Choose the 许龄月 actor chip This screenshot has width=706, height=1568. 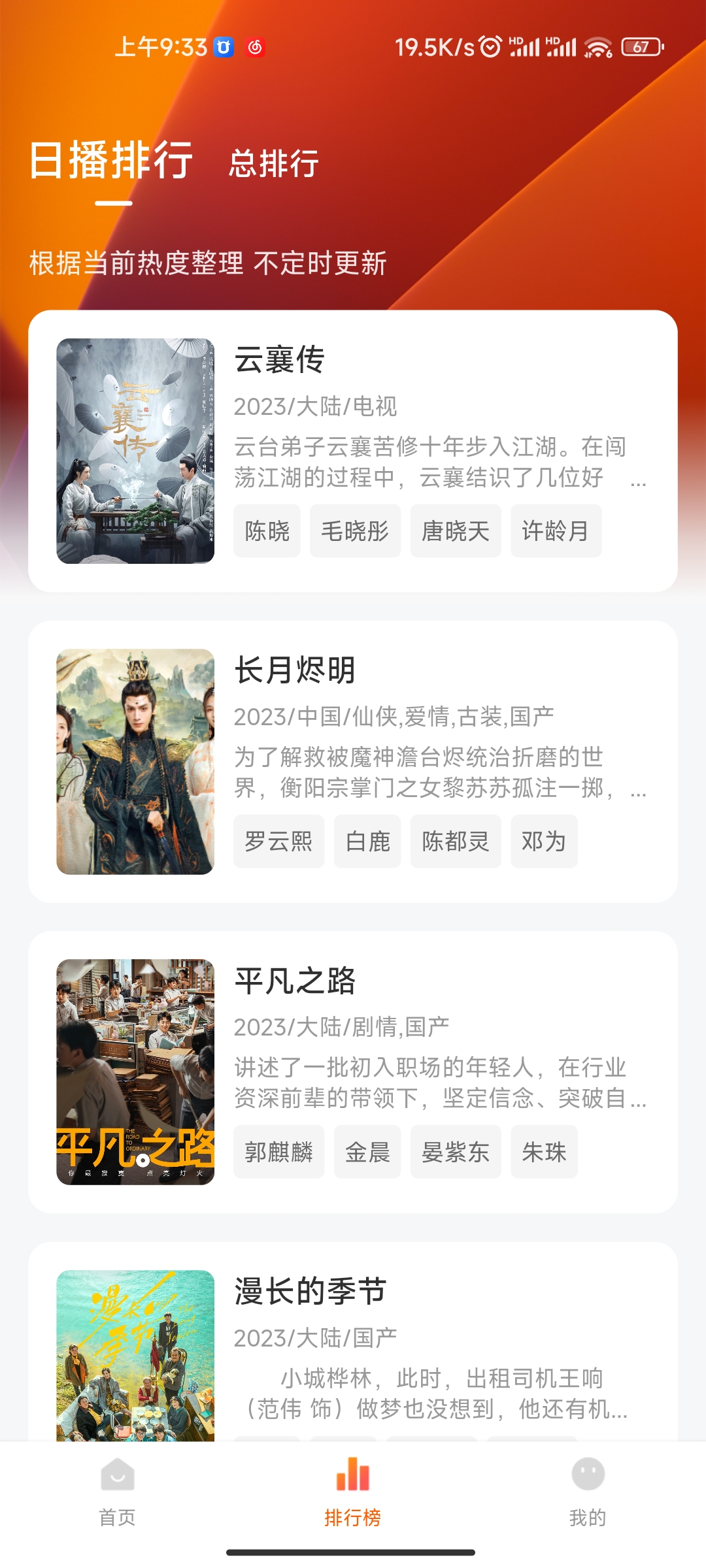click(x=556, y=531)
